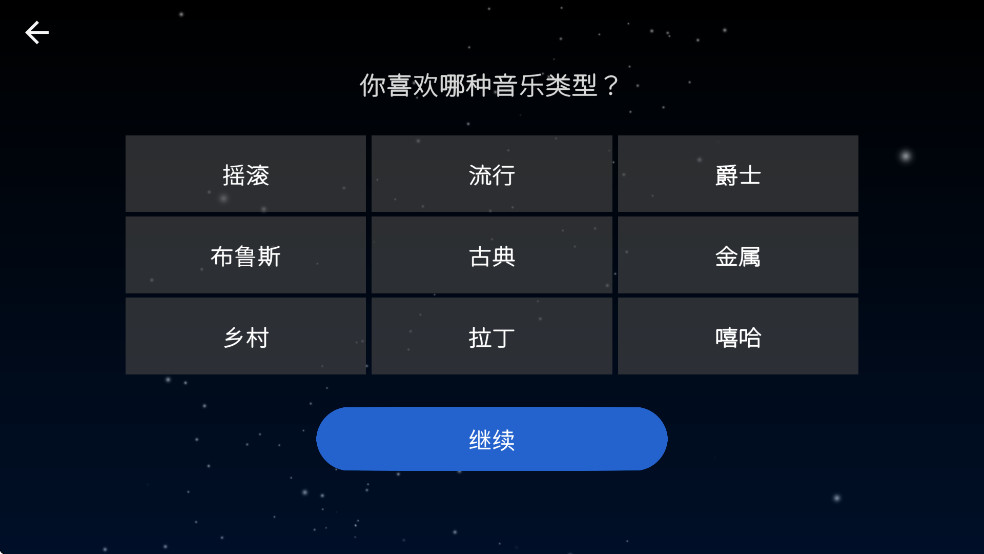
Task: Select the 嘻哈 genre tile
Action: tap(738, 337)
